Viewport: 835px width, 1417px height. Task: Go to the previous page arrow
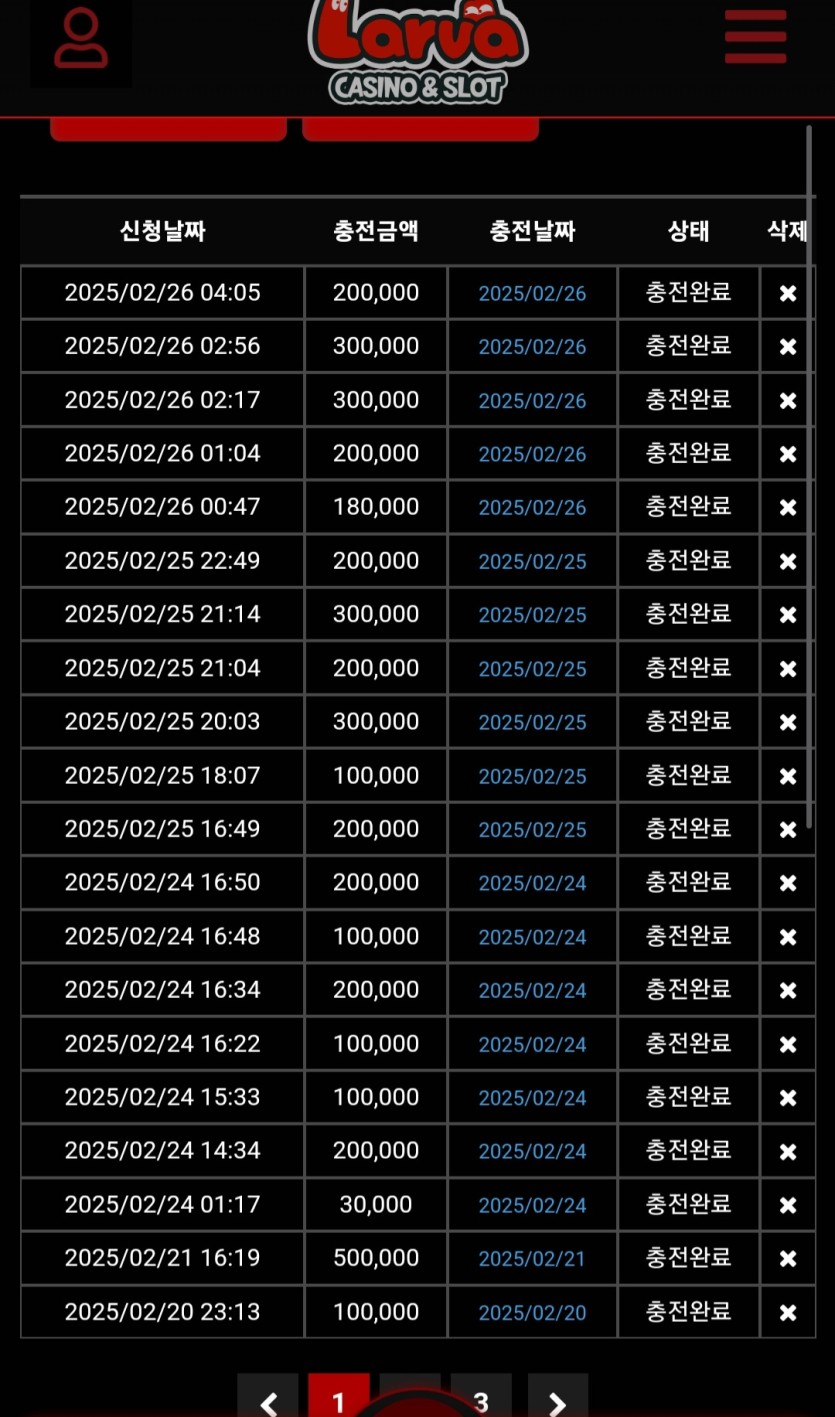pyautogui.click(x=268, y=1400)
